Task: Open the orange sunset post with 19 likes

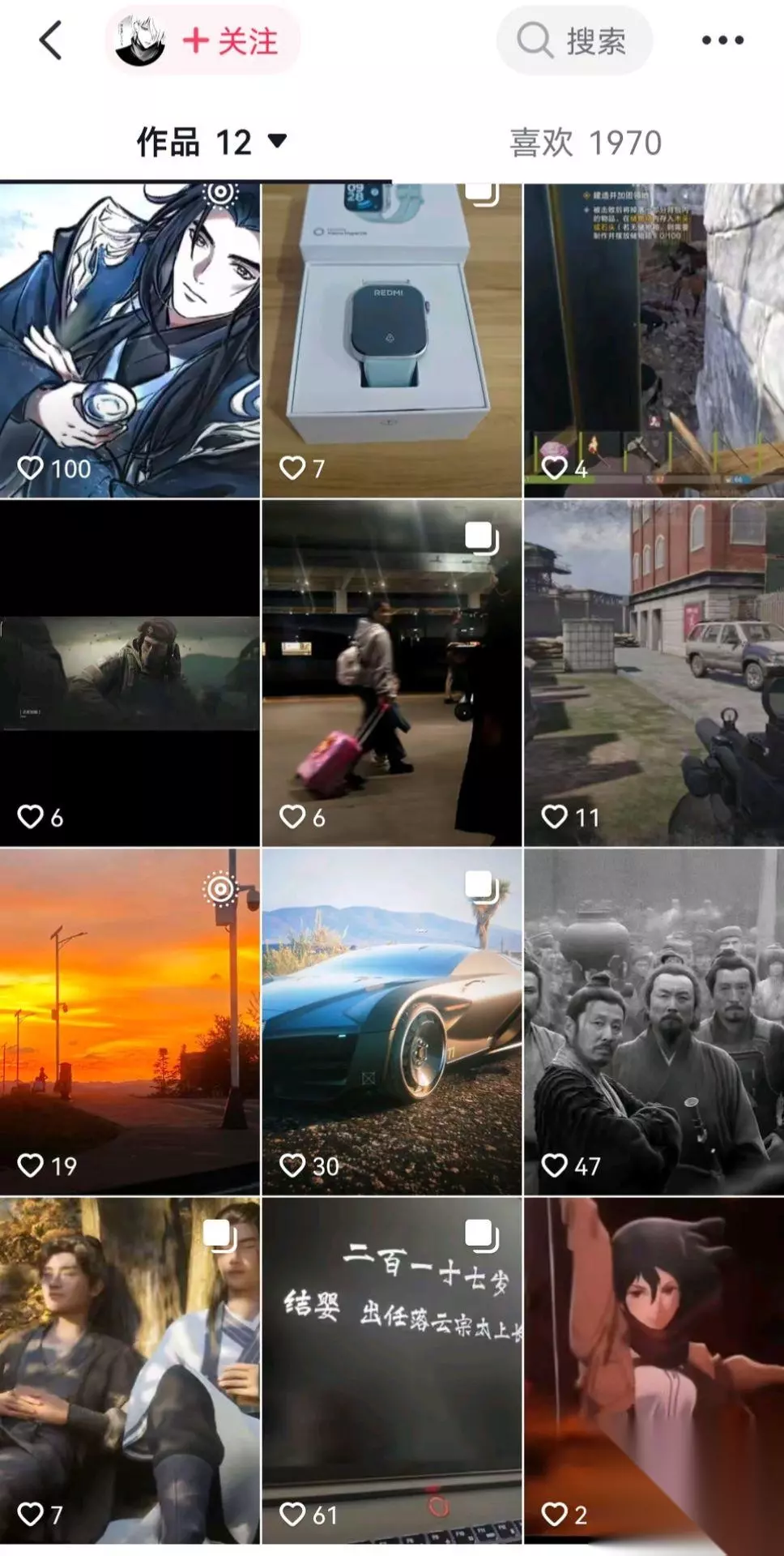Action: coord(130,1022)
